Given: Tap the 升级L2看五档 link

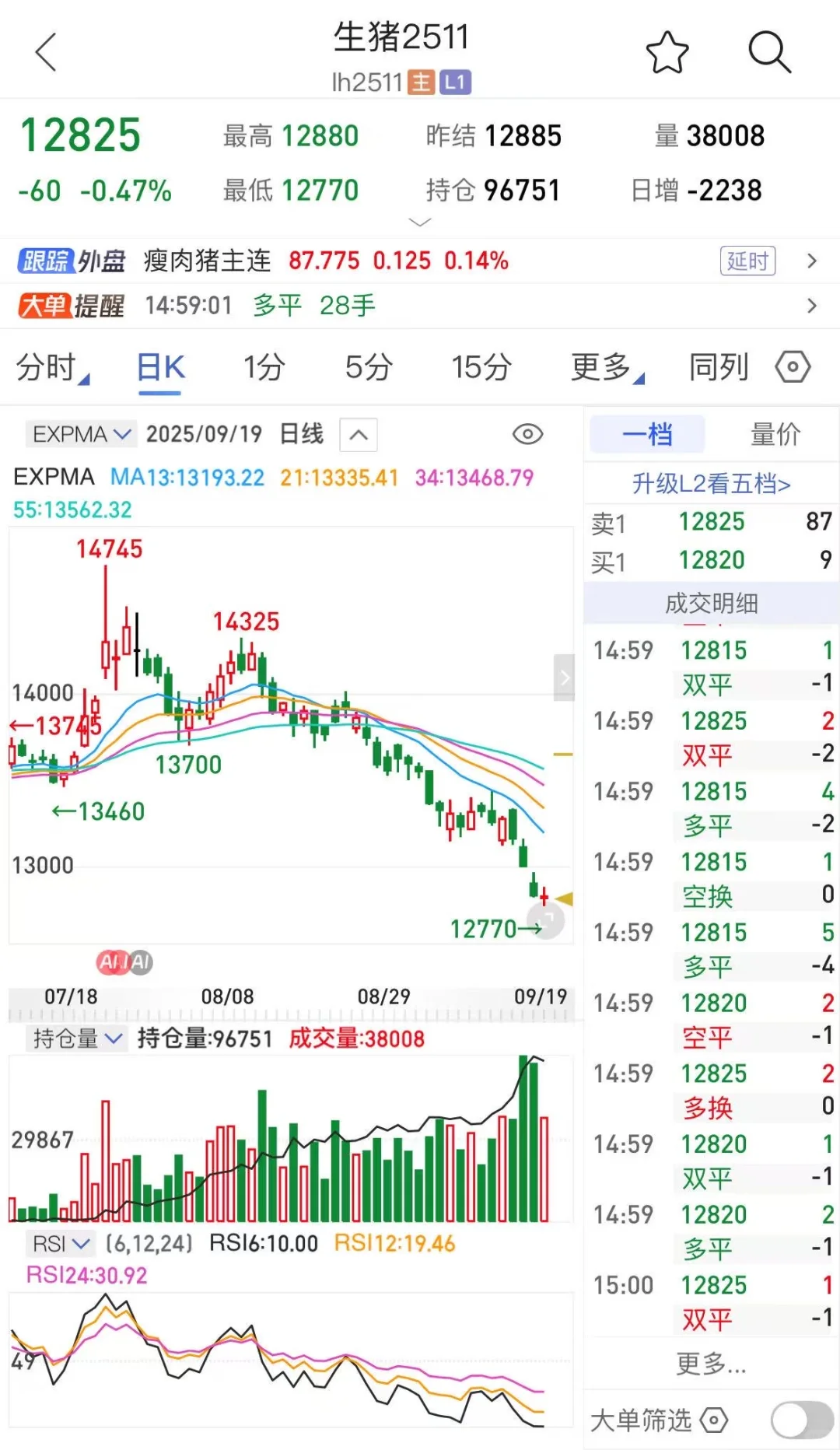Looking at the screenshot, I should coord(711,484).
